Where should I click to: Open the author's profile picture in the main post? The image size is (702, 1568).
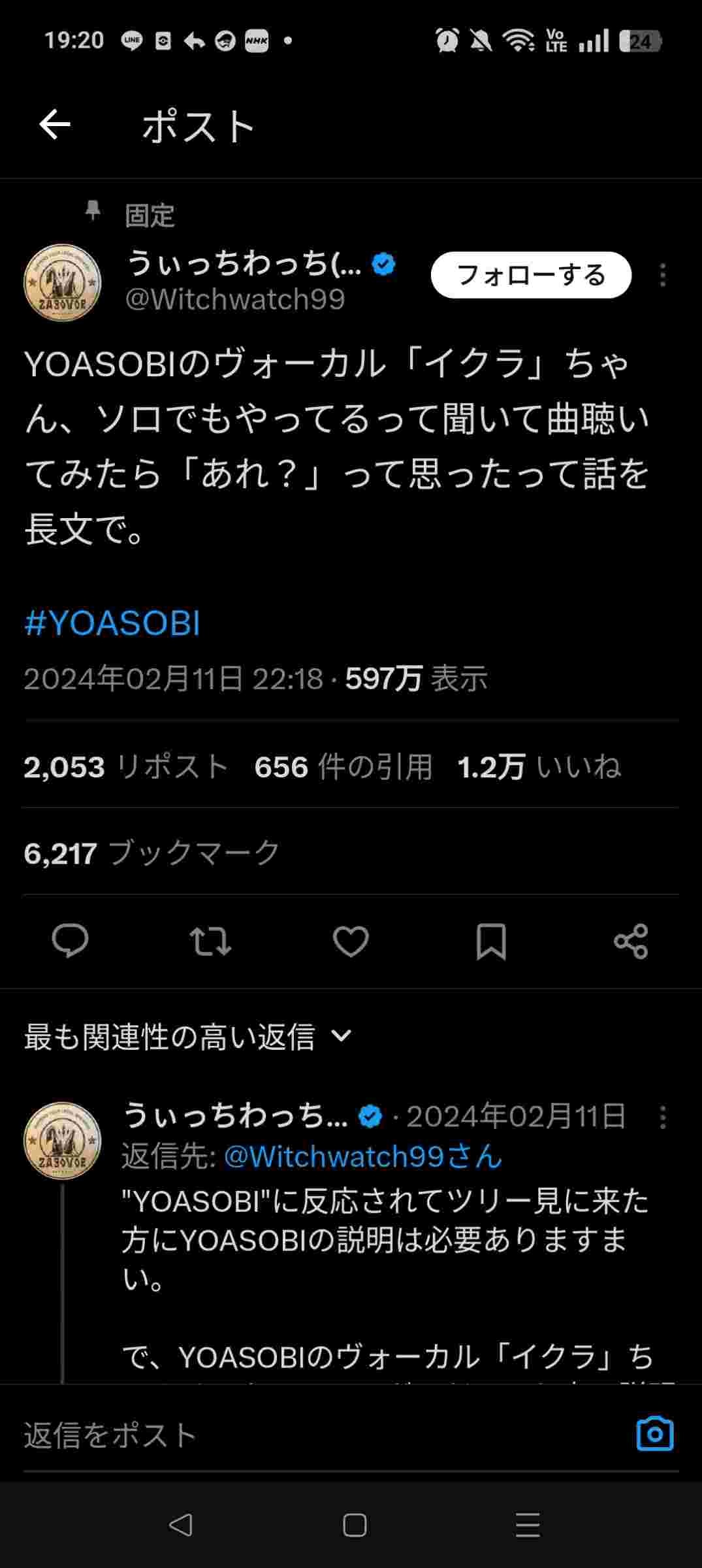pos(63,283)
